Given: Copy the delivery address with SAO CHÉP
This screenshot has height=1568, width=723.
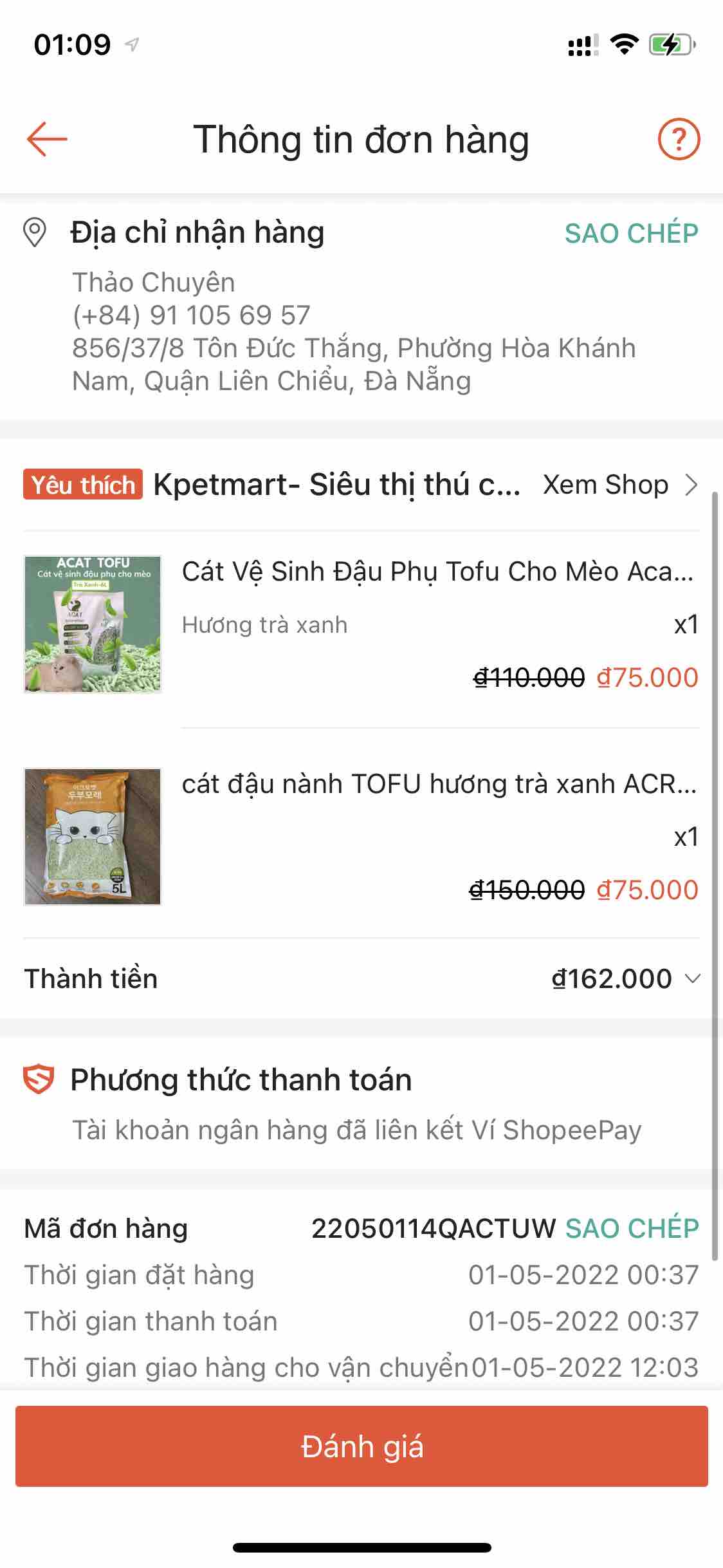Looking at the screenshot, I should click(631, 233).
